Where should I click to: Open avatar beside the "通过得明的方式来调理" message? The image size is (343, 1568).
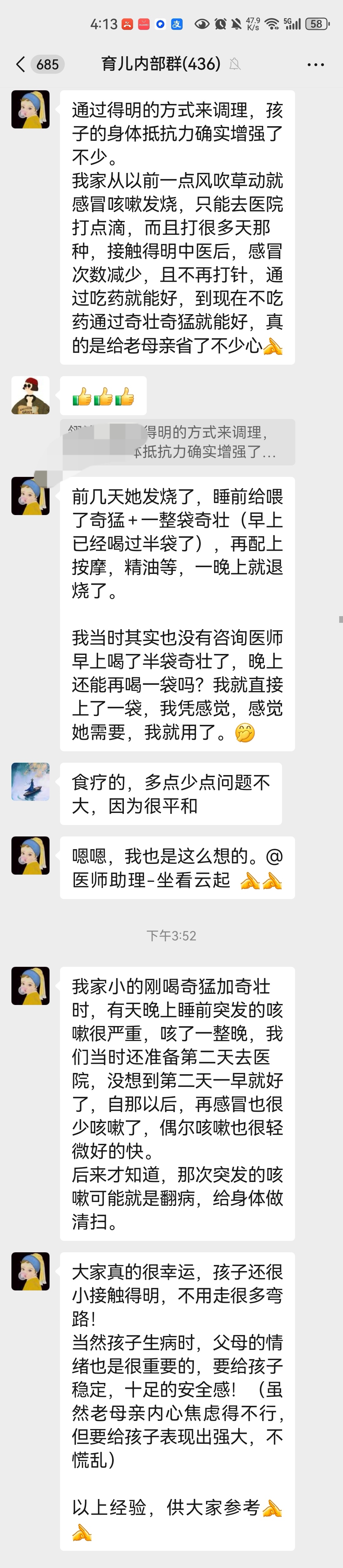pos(30,110)
